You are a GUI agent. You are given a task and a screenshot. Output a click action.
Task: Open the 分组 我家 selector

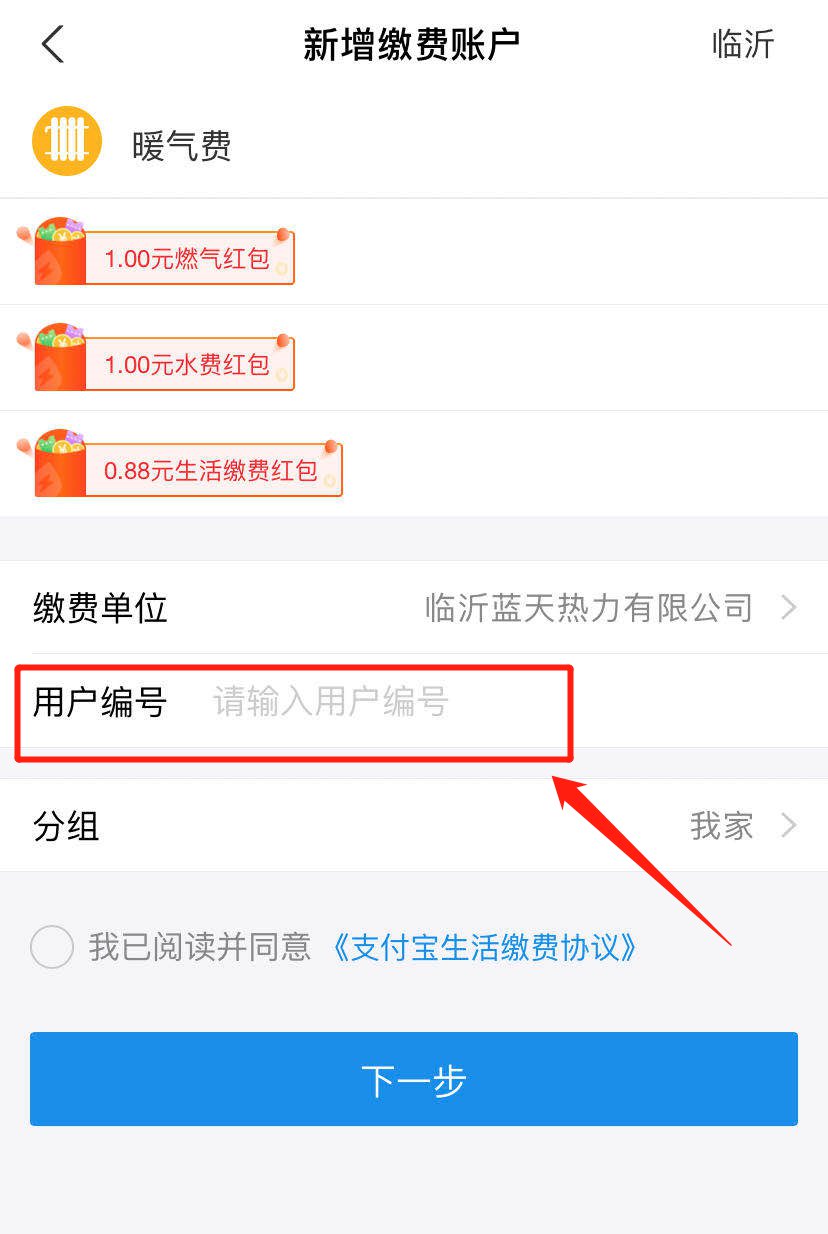(414, 826)
